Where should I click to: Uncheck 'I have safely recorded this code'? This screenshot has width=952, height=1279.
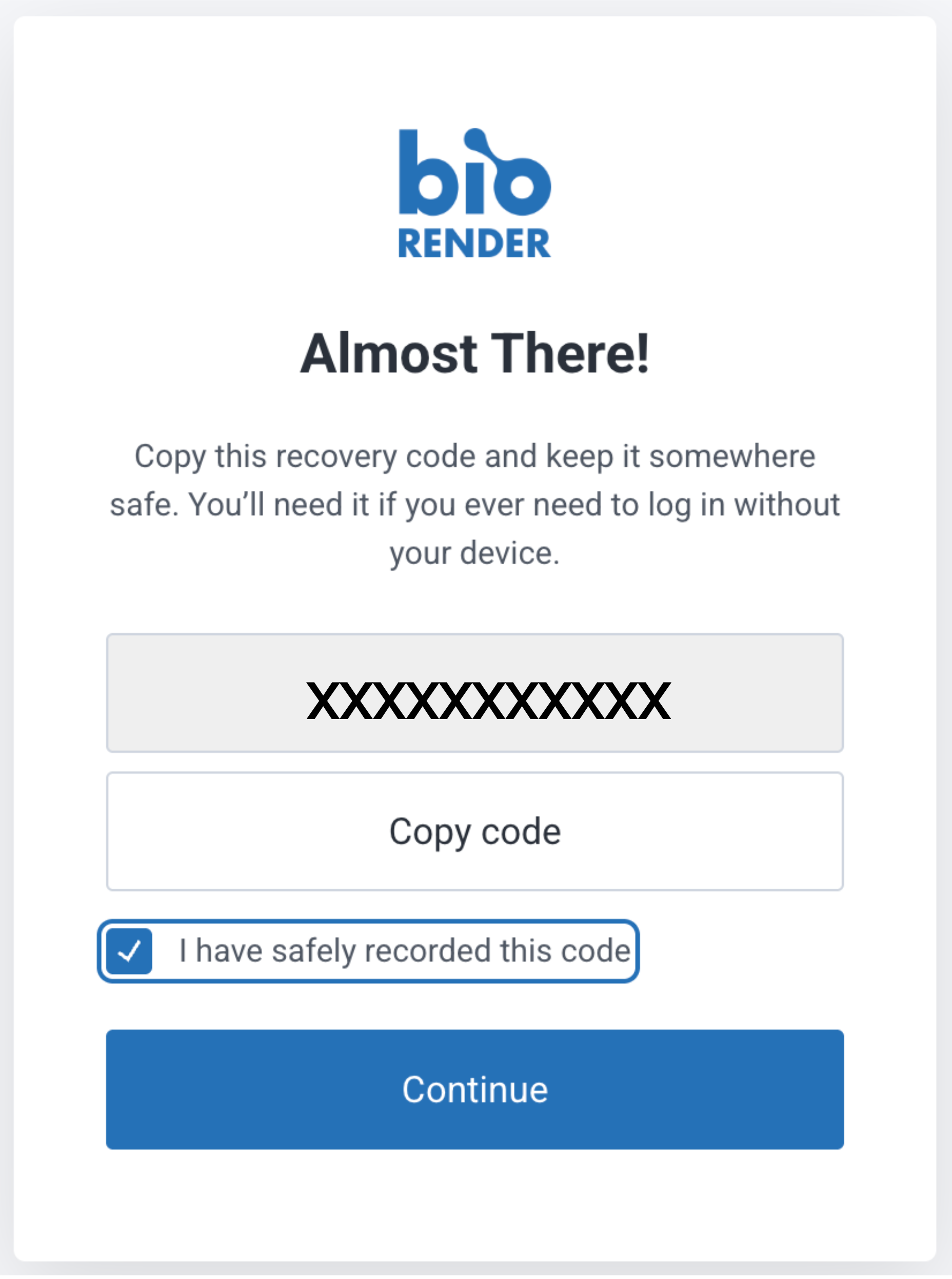point(129,951)
